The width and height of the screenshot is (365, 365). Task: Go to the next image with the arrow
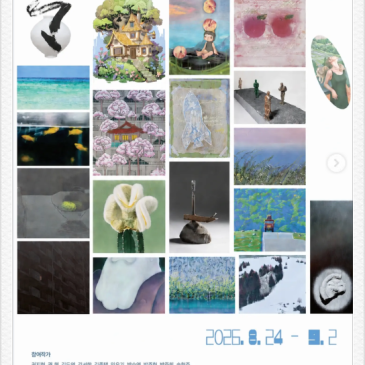pos(336,163)
